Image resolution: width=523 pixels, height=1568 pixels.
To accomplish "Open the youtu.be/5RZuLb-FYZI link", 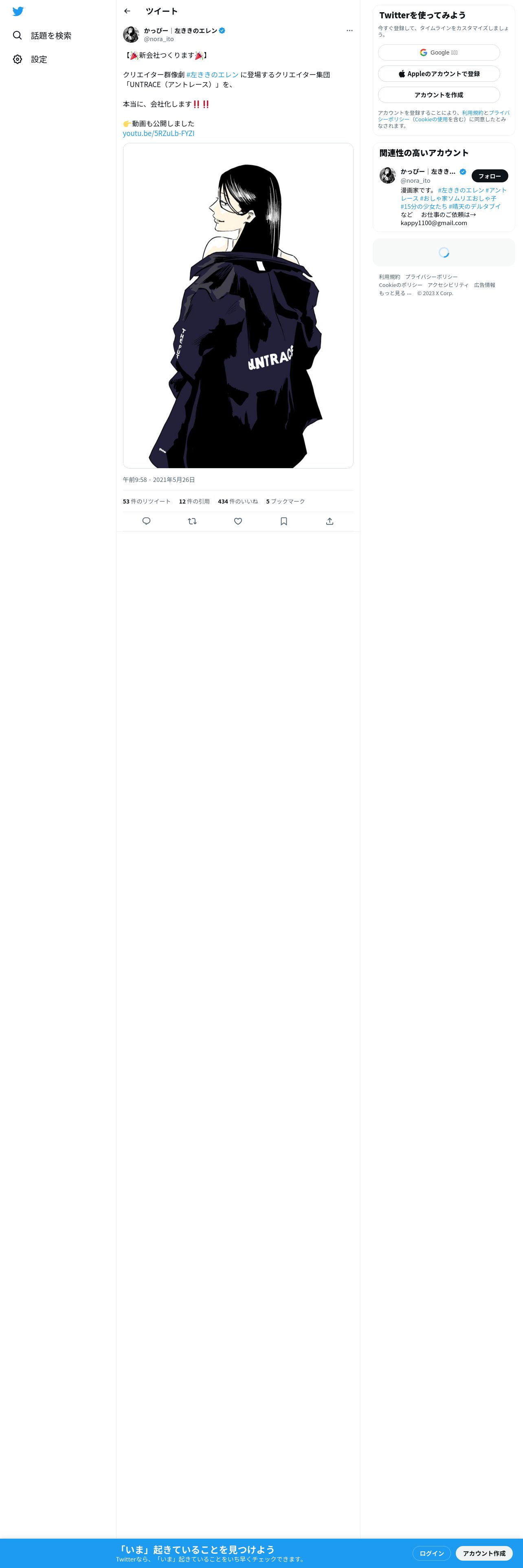I will tap(158, 133).
